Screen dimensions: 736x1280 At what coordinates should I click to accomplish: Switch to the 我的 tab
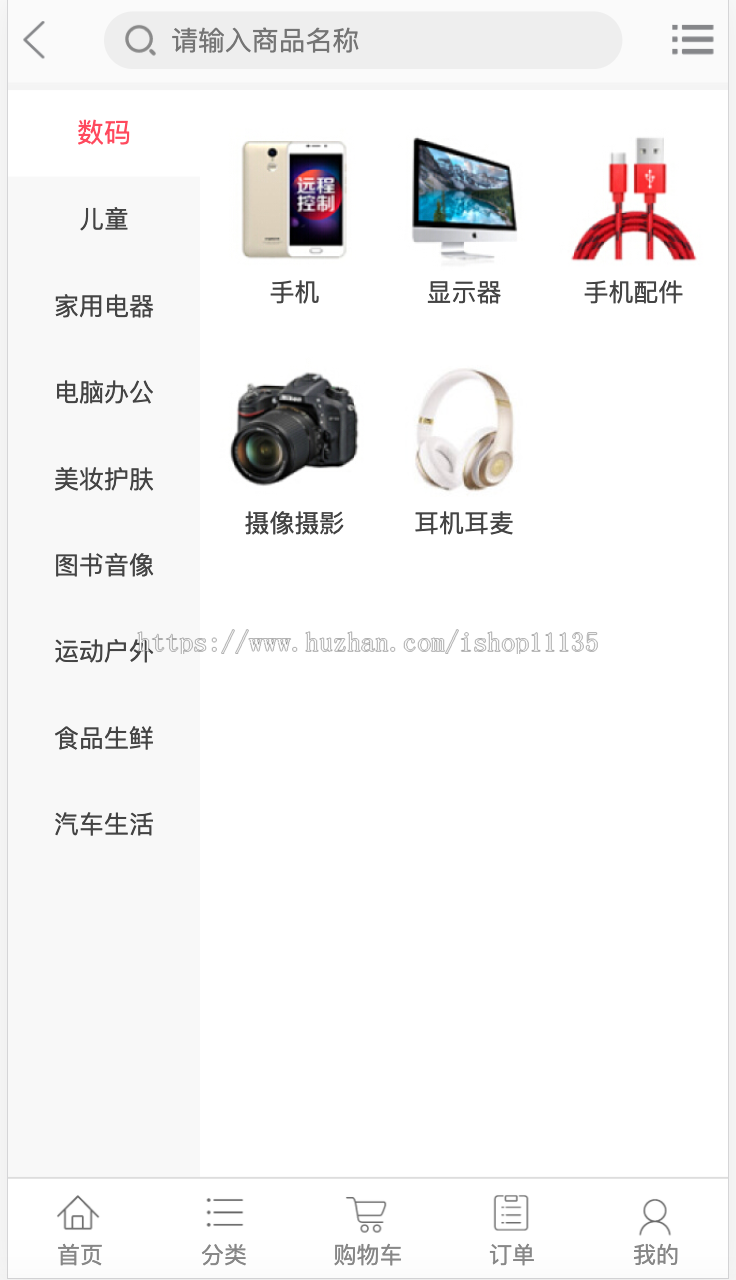[655, 1230]
